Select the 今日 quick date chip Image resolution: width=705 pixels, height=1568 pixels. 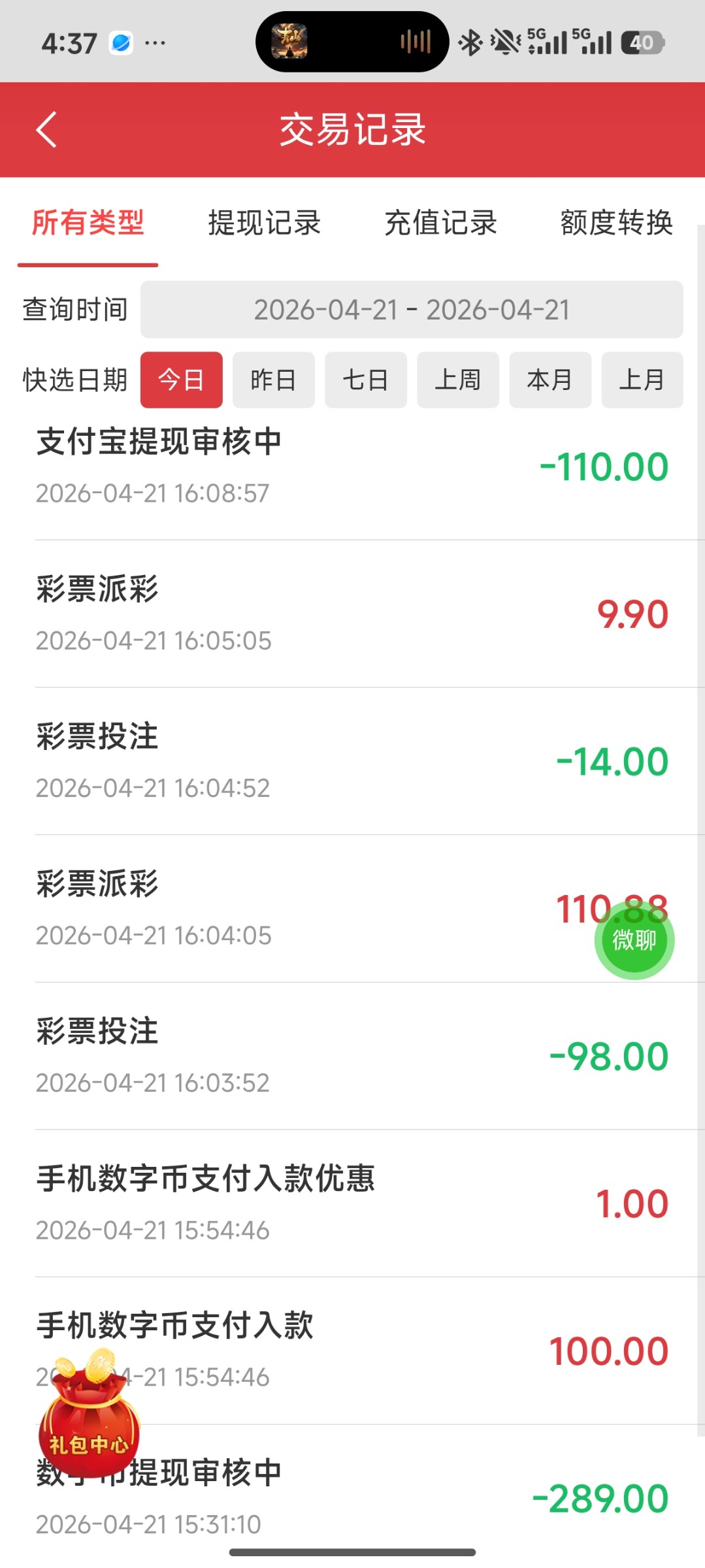181,380
